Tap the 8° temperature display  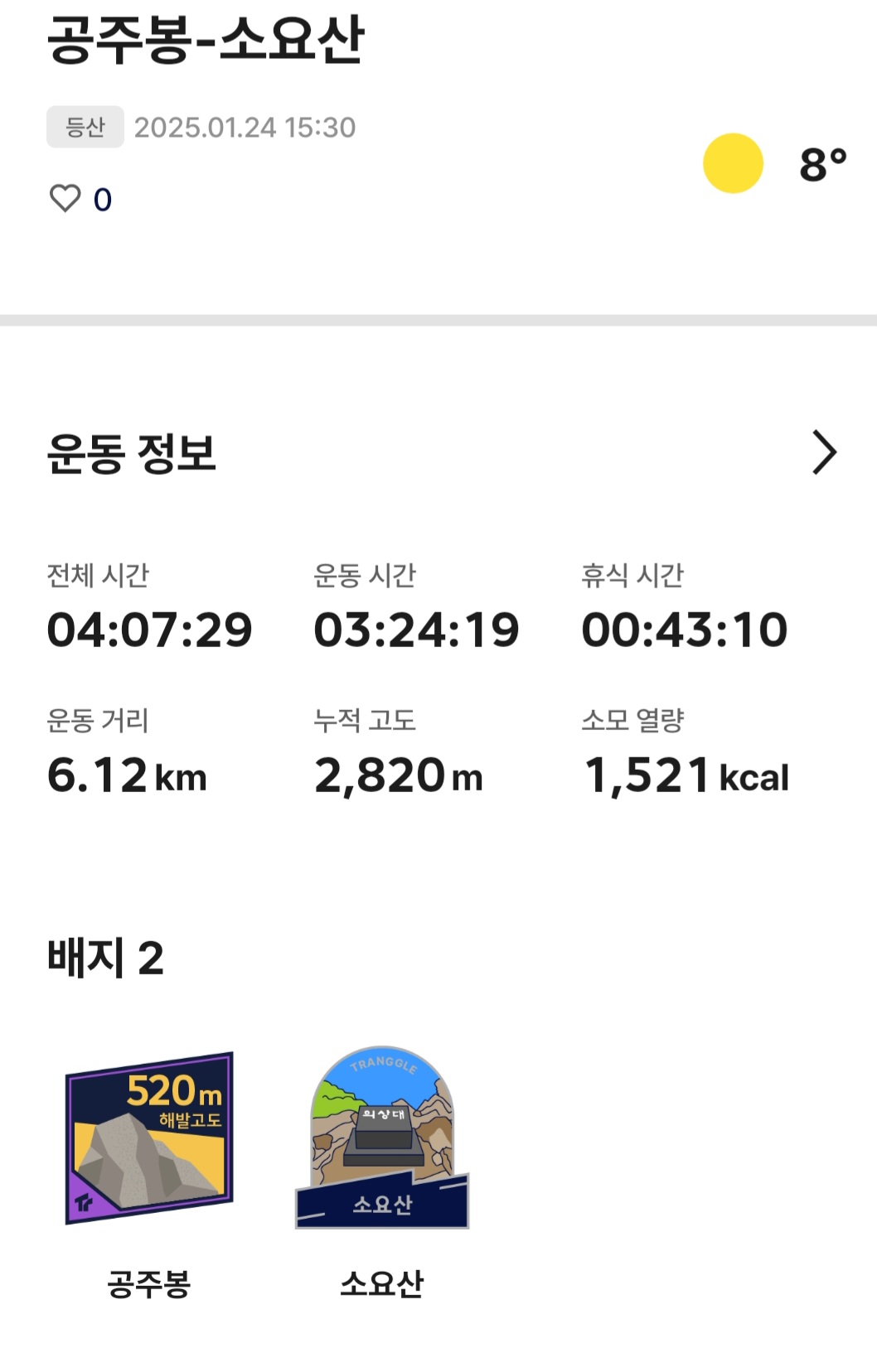821,163
